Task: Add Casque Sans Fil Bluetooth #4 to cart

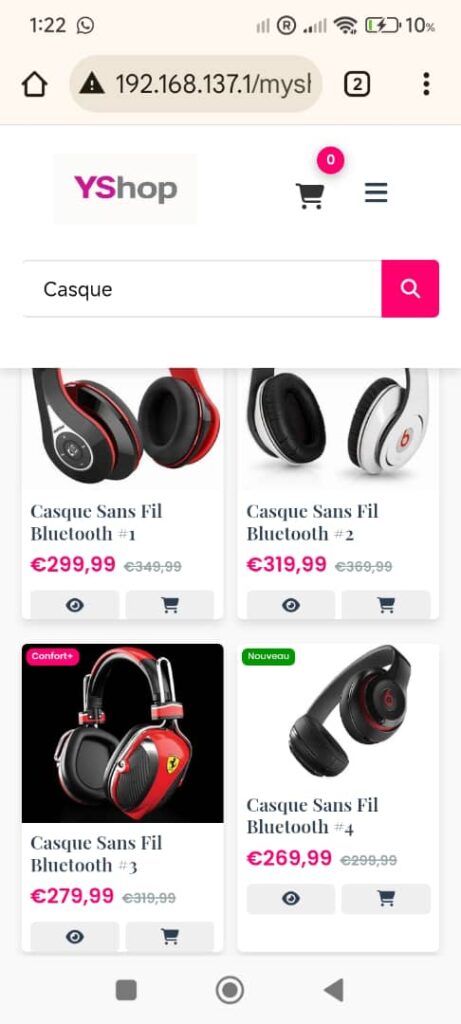Action: [x=386, y=899]
